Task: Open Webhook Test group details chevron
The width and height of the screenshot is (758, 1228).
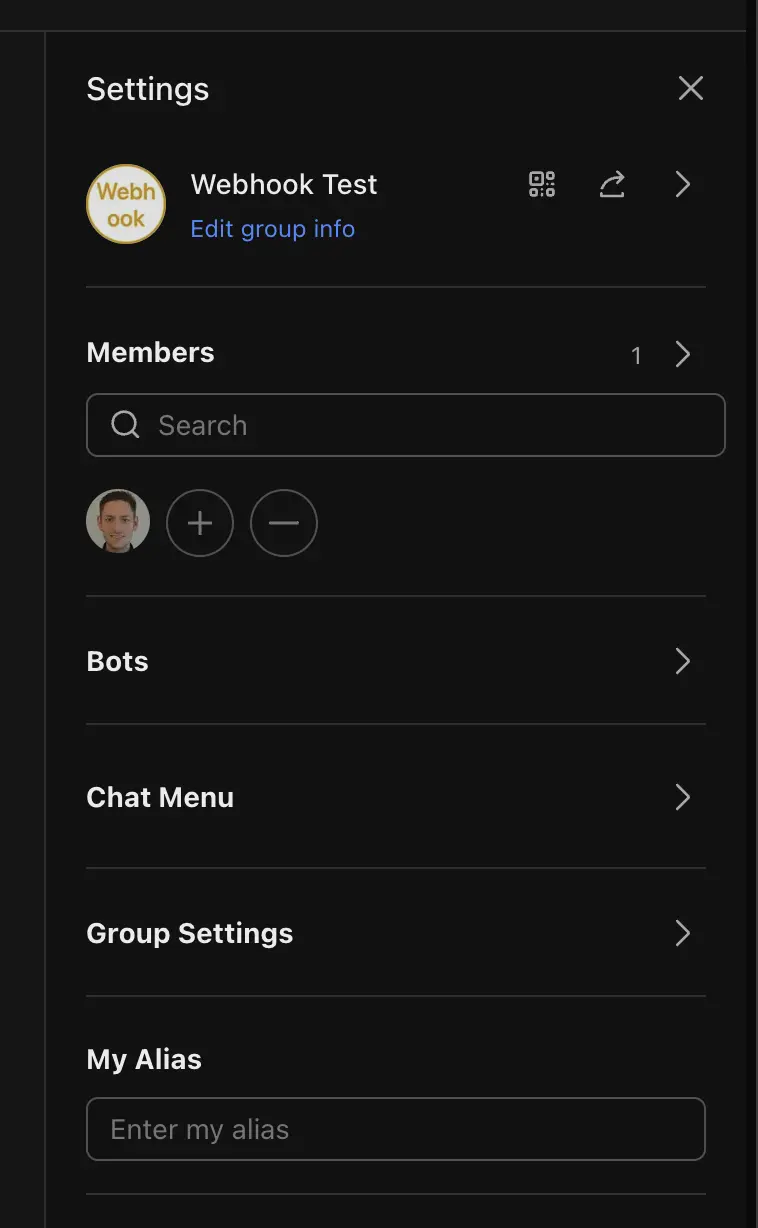Action: [x=683, y=184]
